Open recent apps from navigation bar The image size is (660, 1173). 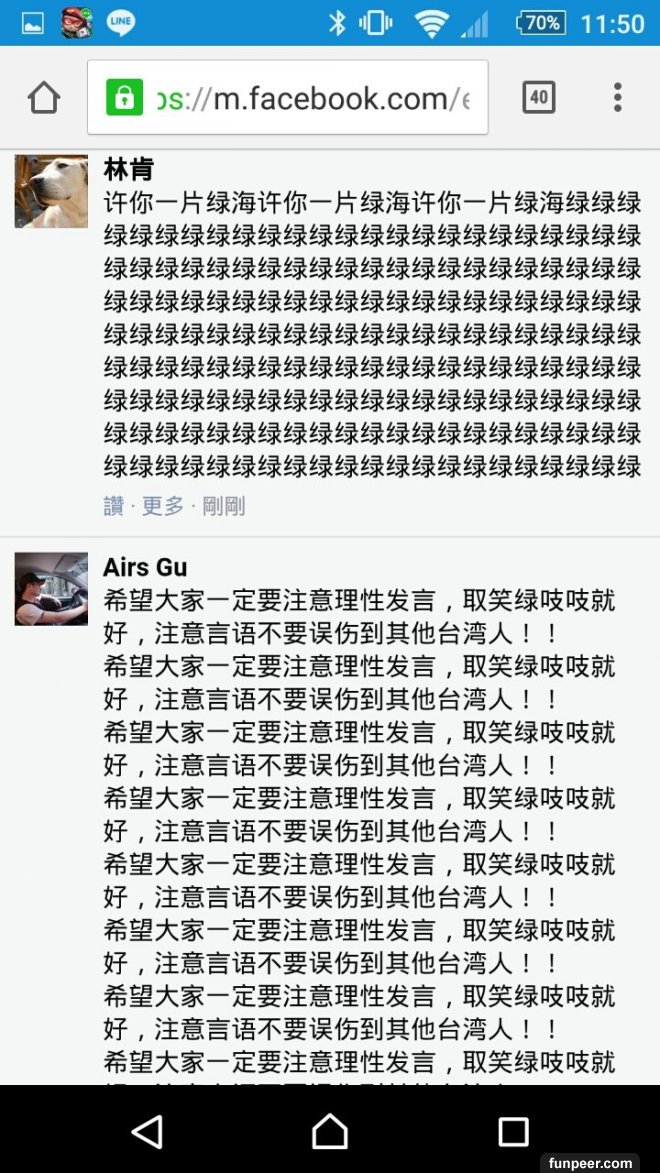point(513,1131)
